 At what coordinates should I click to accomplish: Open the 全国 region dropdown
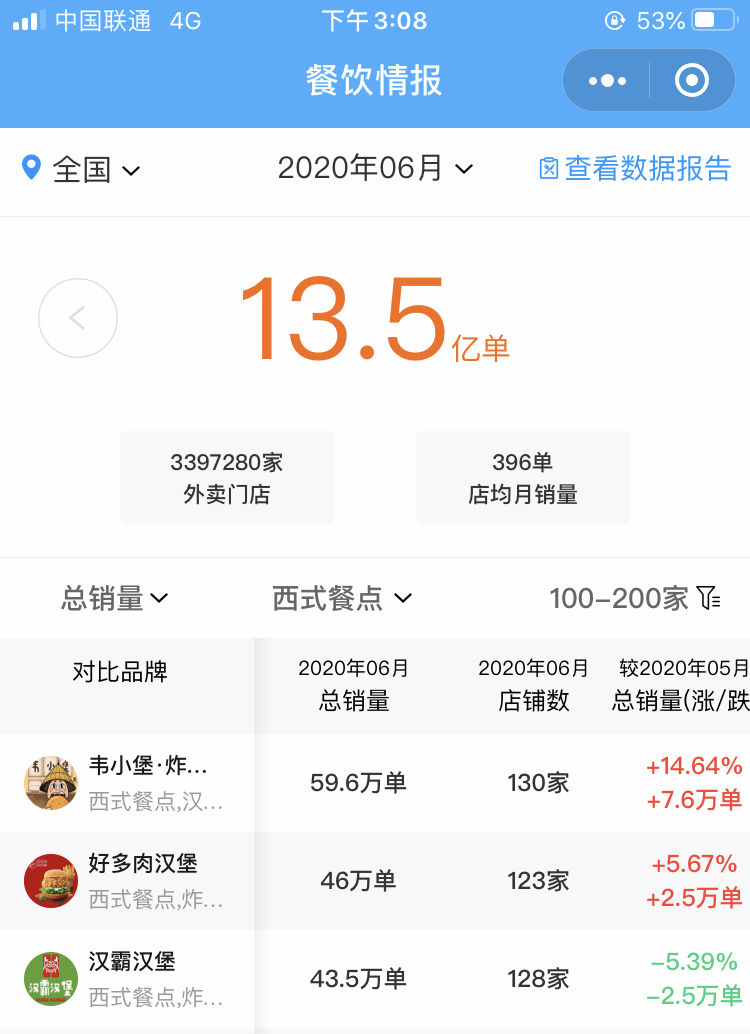82,169
